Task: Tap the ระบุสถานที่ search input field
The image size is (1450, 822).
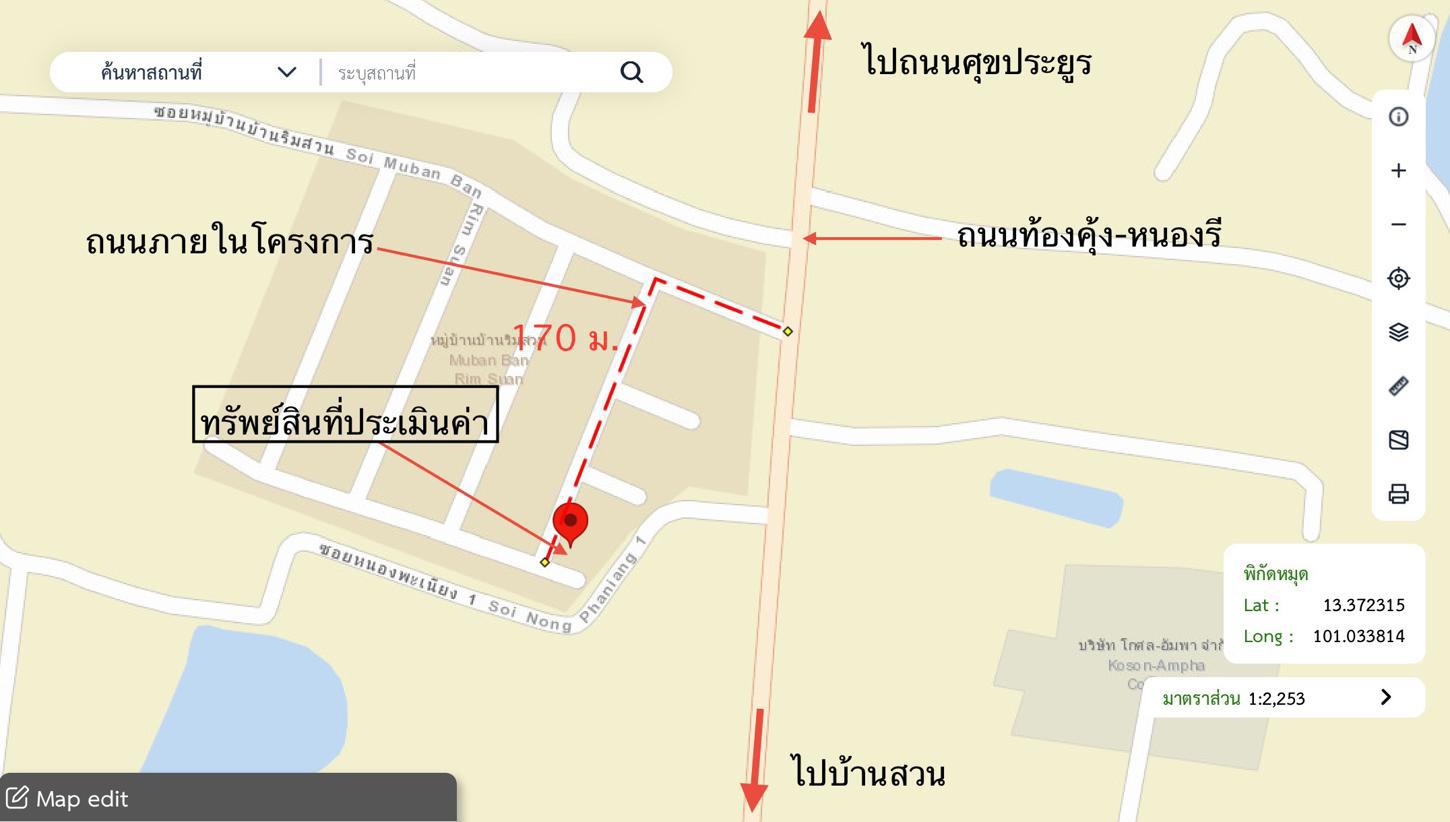Action: coord(470,72)
